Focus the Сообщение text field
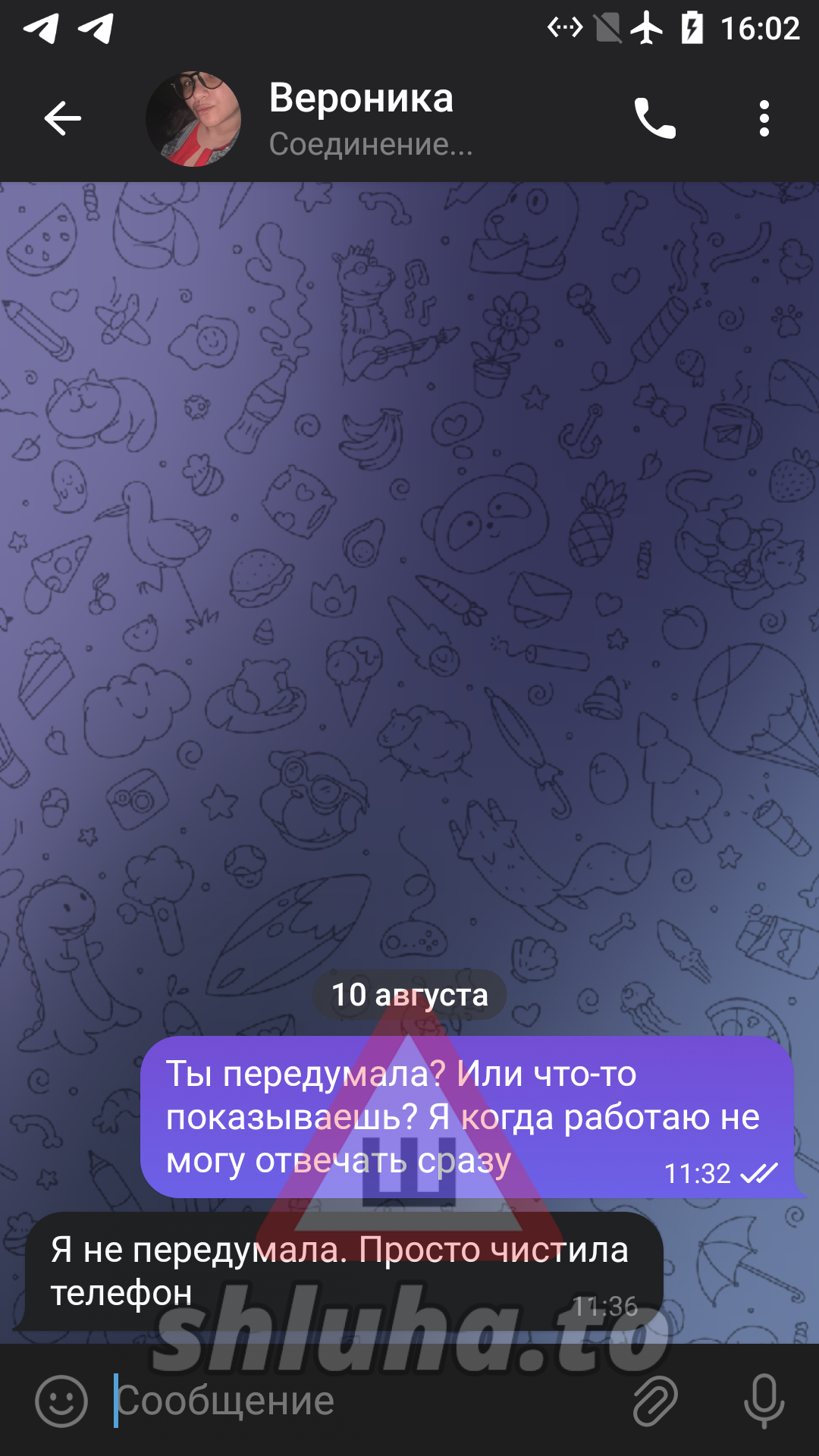The height and width of the screenshot is (1456, 819). coord(364,1401)
